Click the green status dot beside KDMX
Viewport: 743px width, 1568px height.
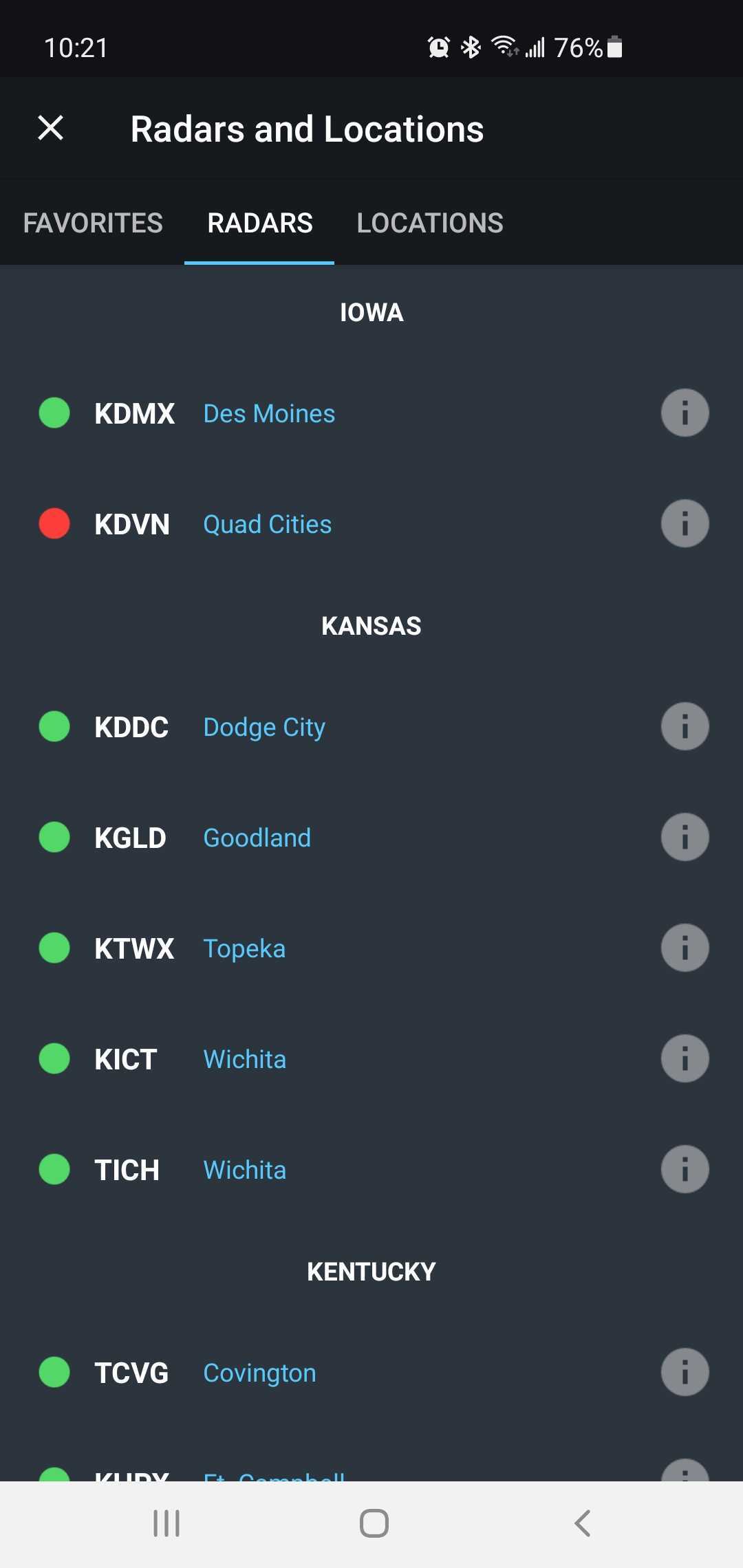click(x=54, y=413)
